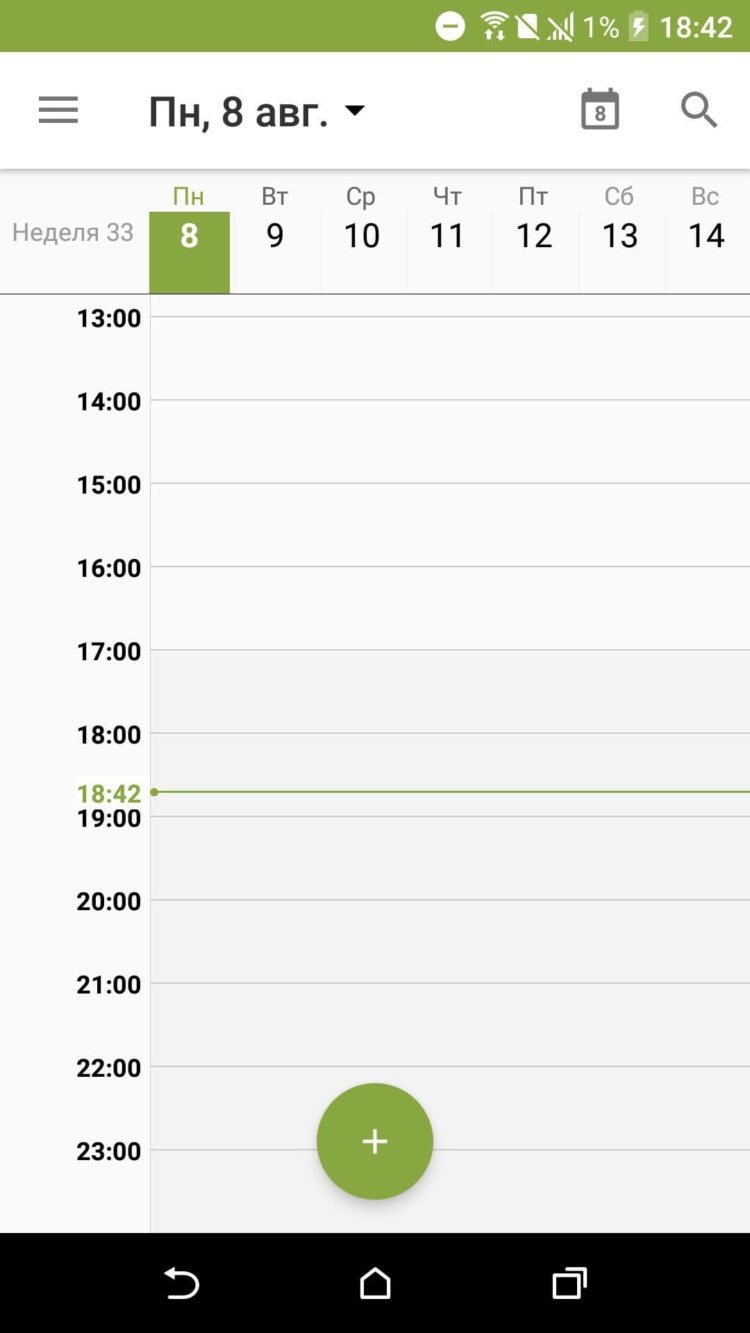Open the hamburger navigation menu

[58, 110]
